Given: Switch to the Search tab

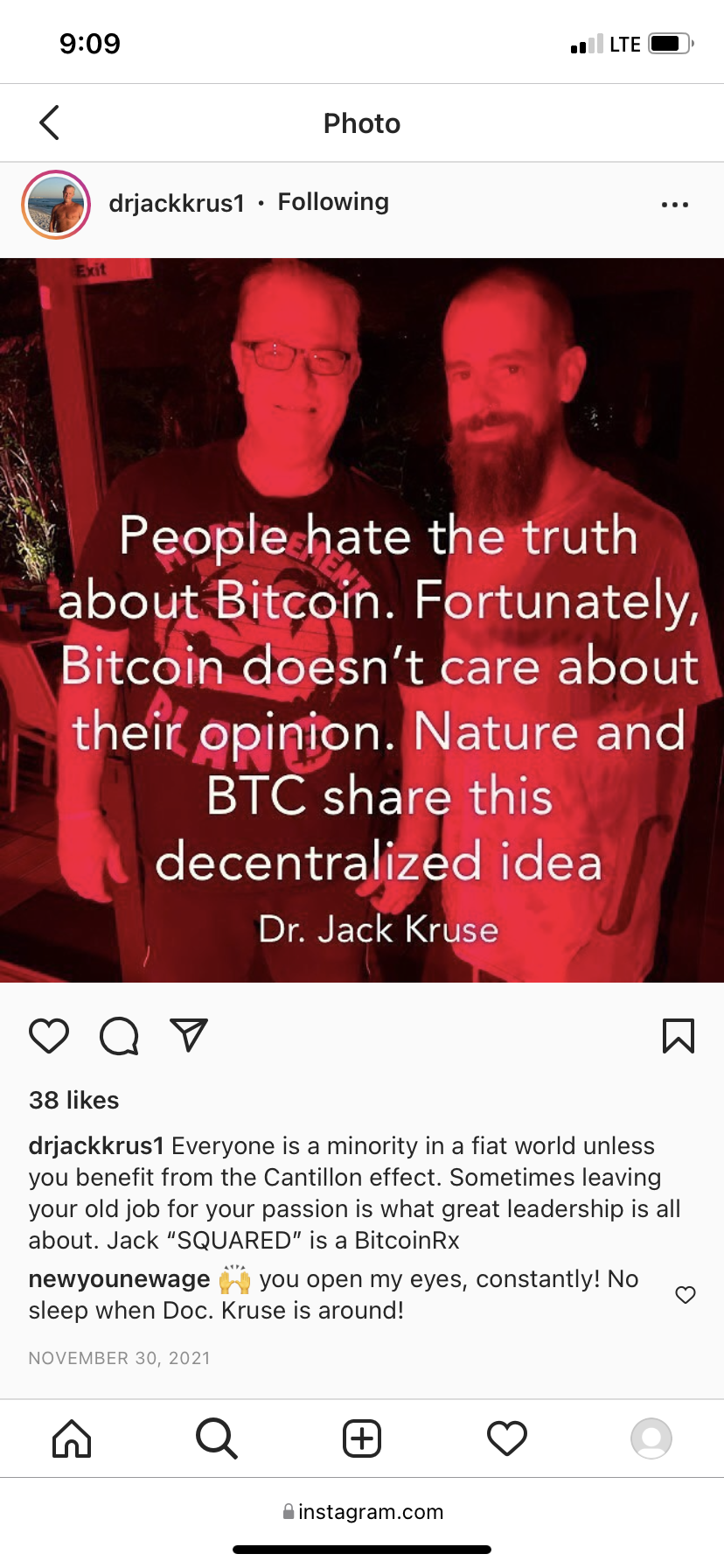Looking at the screenshot, I should [x=216, y=1438].
